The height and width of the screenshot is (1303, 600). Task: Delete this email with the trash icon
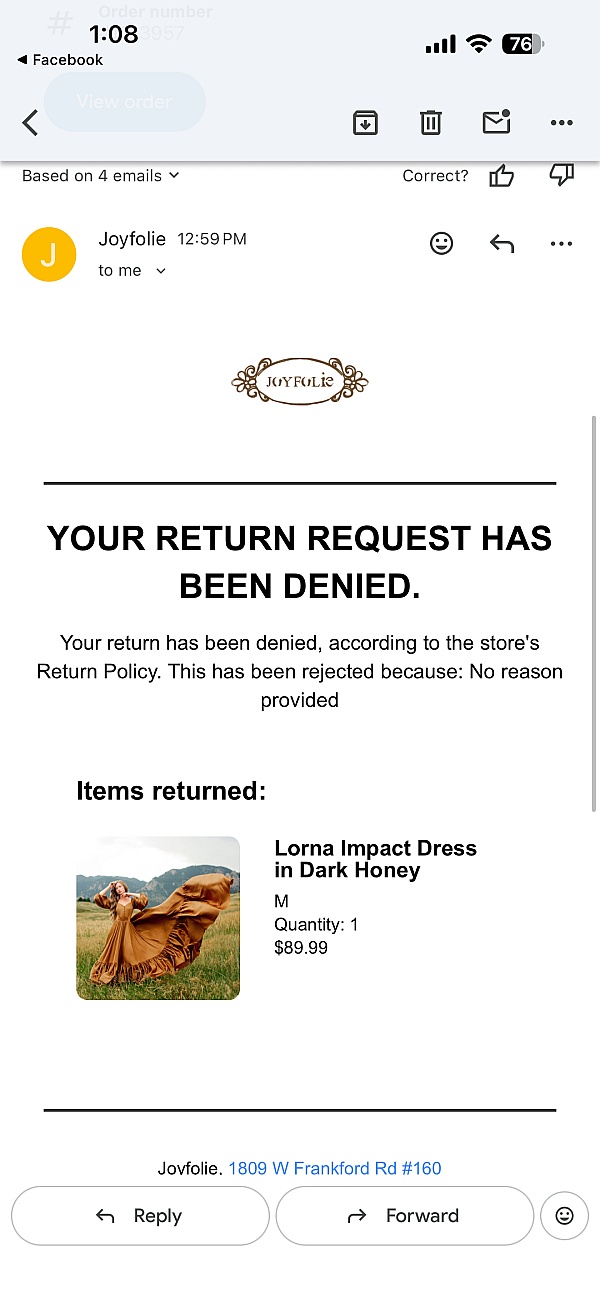point(430,123)
